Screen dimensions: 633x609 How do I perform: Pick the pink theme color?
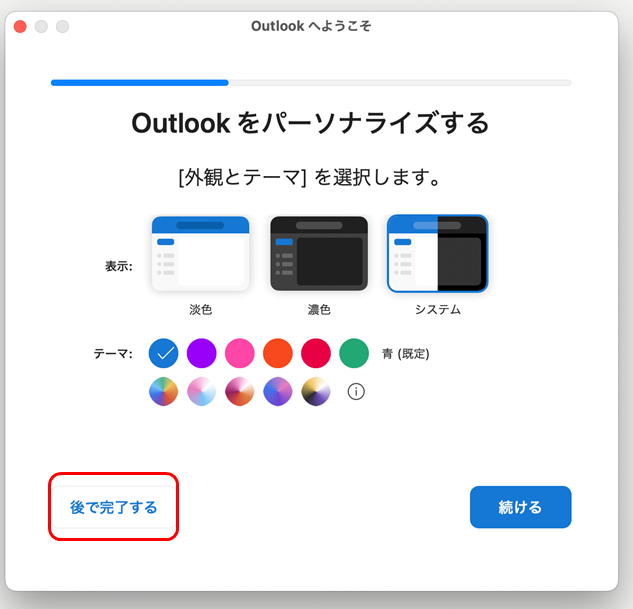(x=240, y=354)
